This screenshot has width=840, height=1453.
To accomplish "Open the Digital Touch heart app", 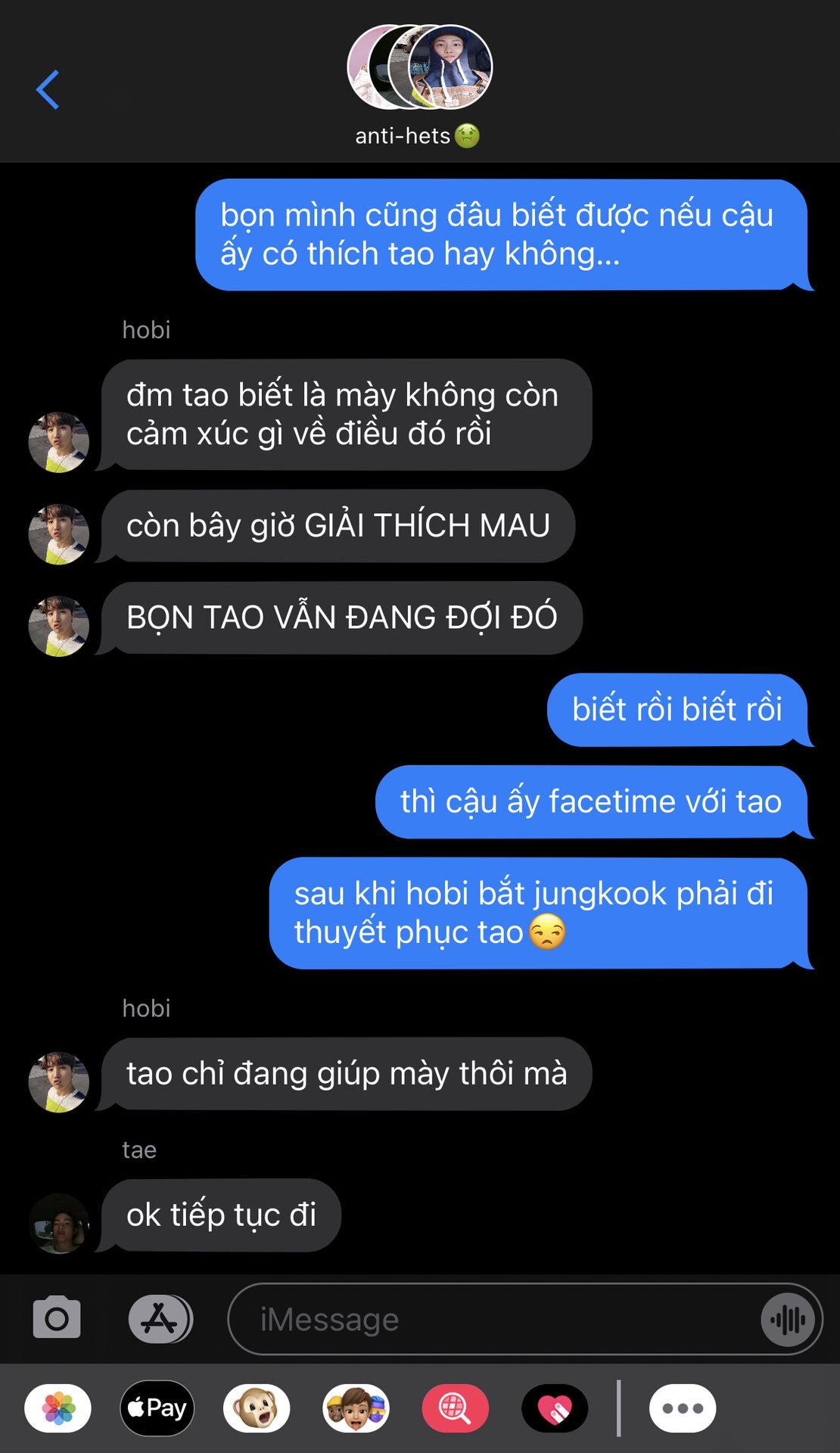I will pyautogui.click(x=555, y=1408).
